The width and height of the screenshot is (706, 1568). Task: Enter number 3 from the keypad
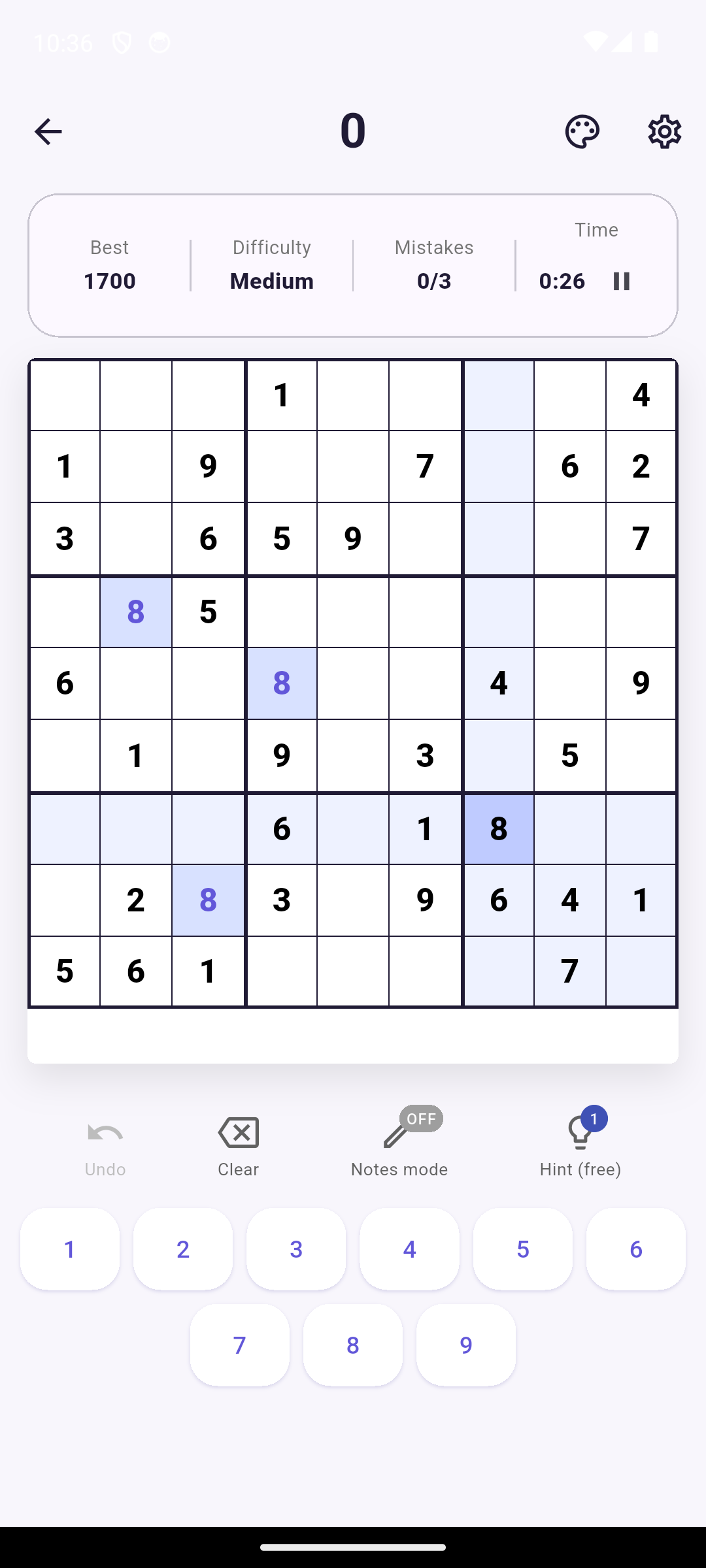pyautogui.click(x=296, y=1249)
